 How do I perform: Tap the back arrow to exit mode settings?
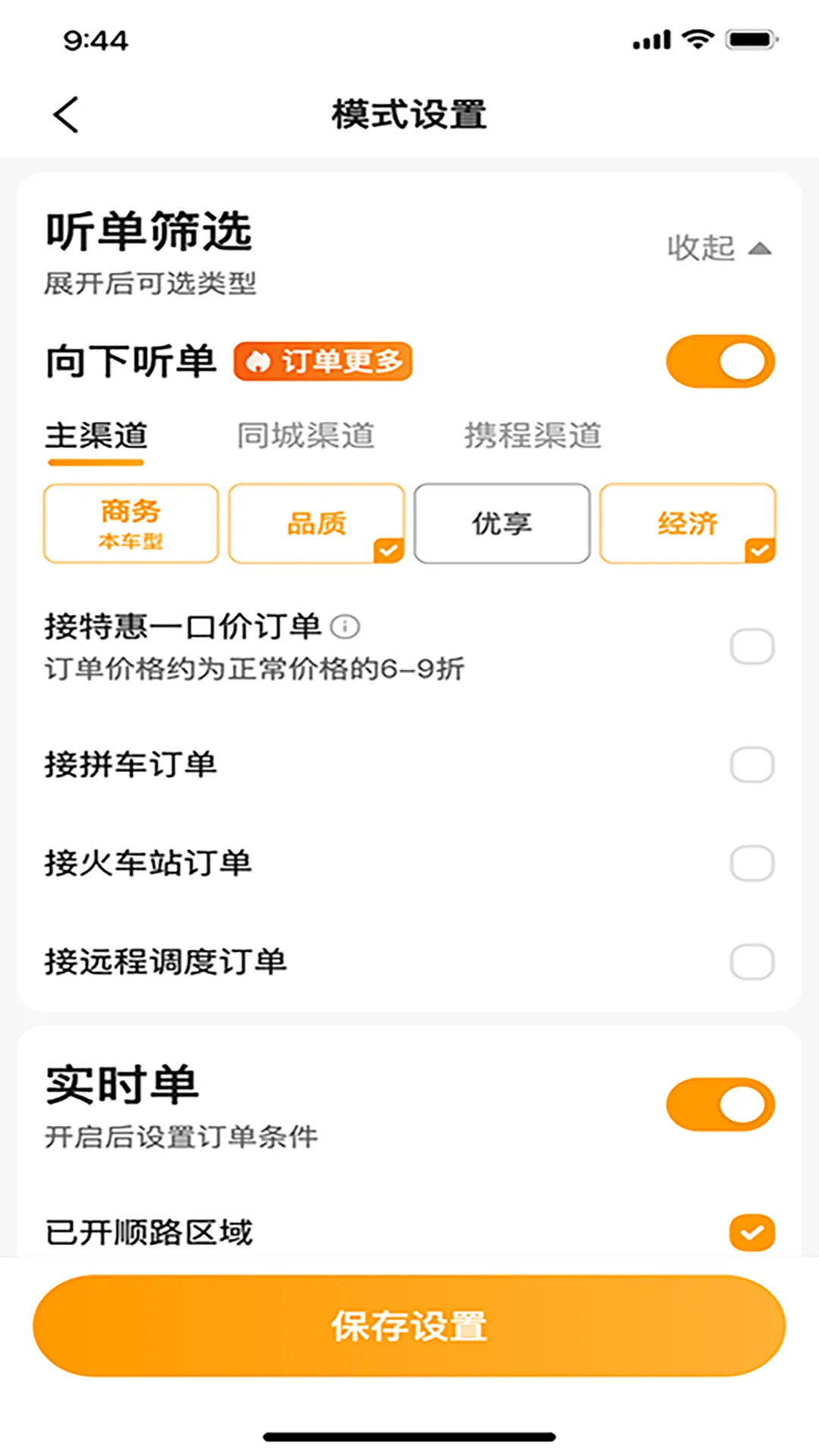[65, 115]
